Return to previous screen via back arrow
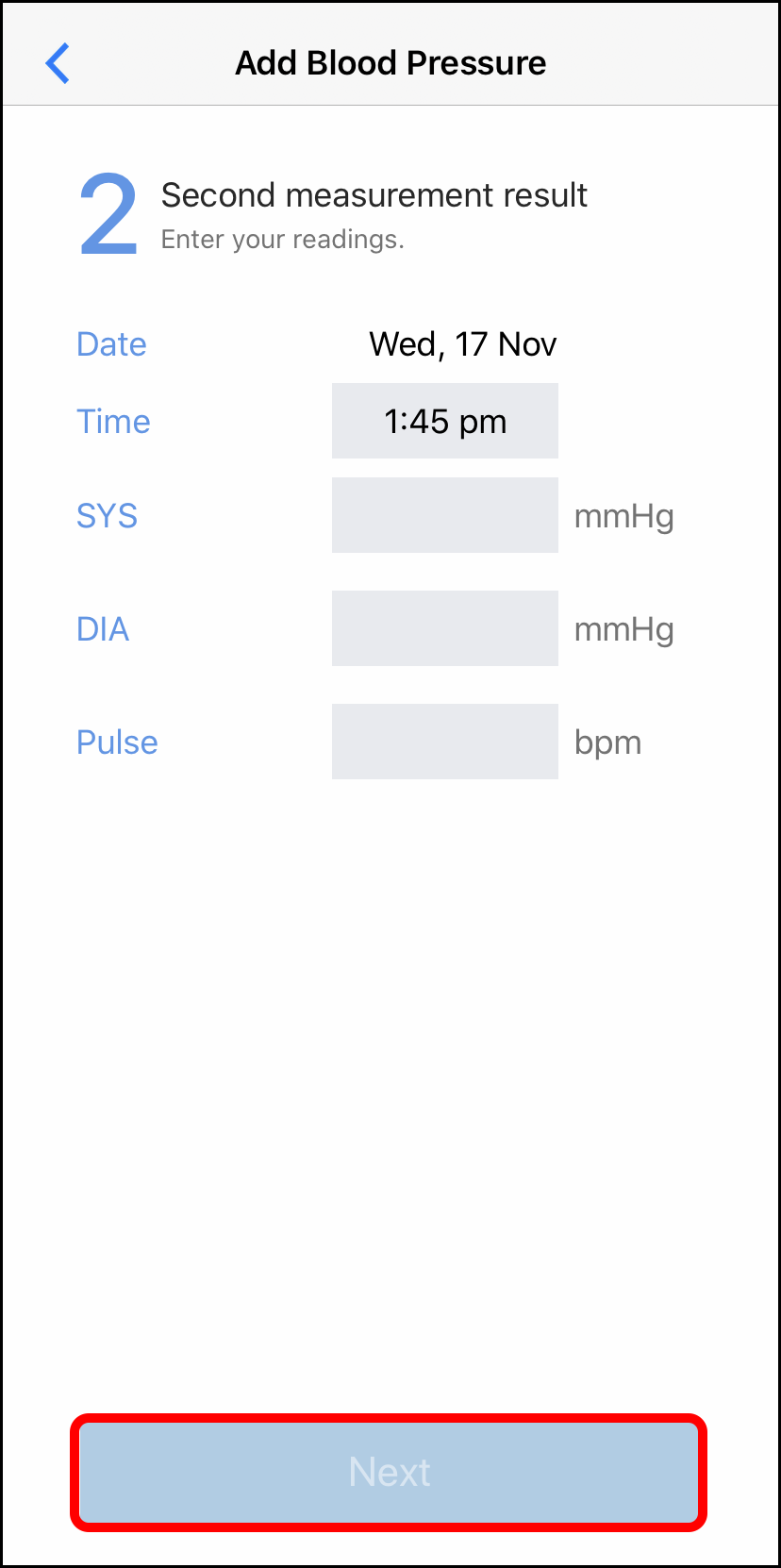781x1568 pixels. [57, 62]
